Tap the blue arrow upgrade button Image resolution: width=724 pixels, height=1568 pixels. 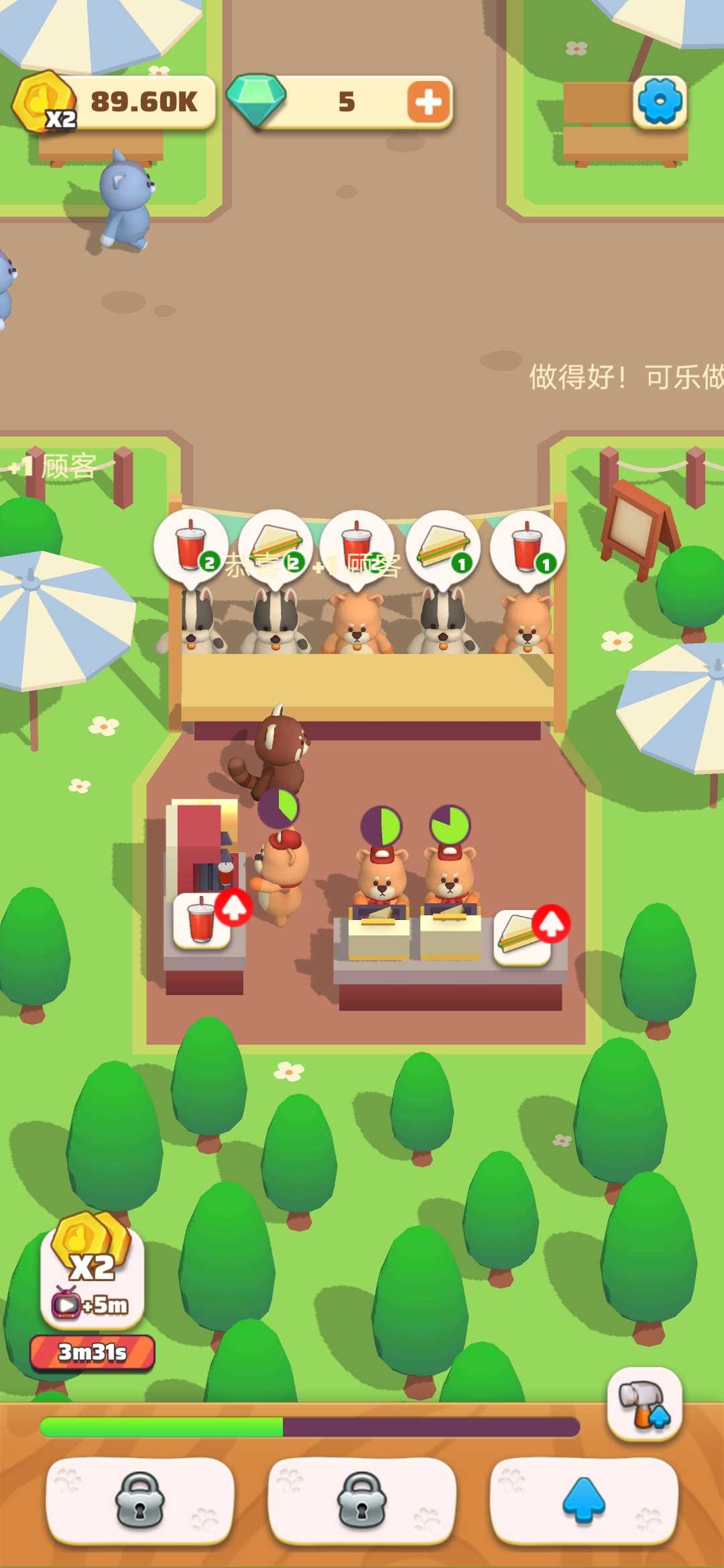click(x=583, y=1500)
